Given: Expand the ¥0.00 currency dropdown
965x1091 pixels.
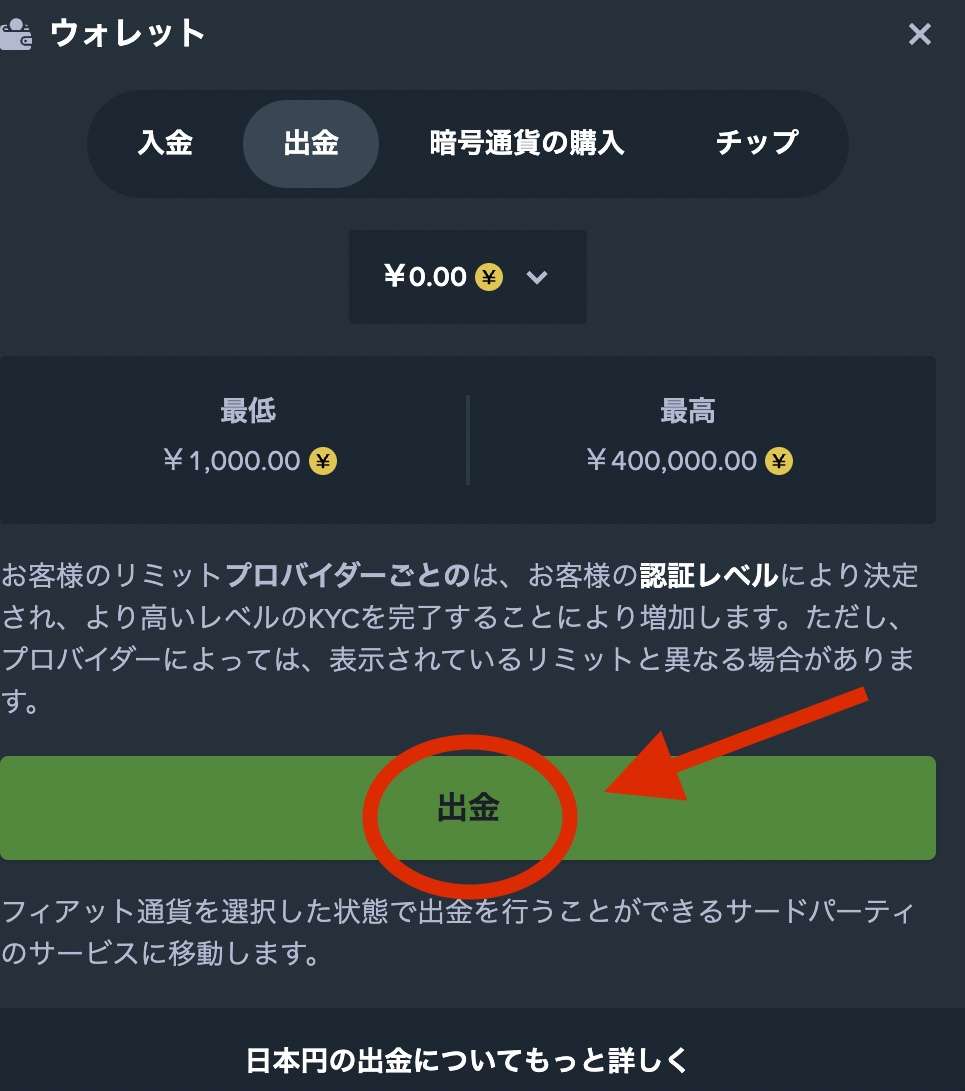Looking at the screenshot, I should point(467,277).
